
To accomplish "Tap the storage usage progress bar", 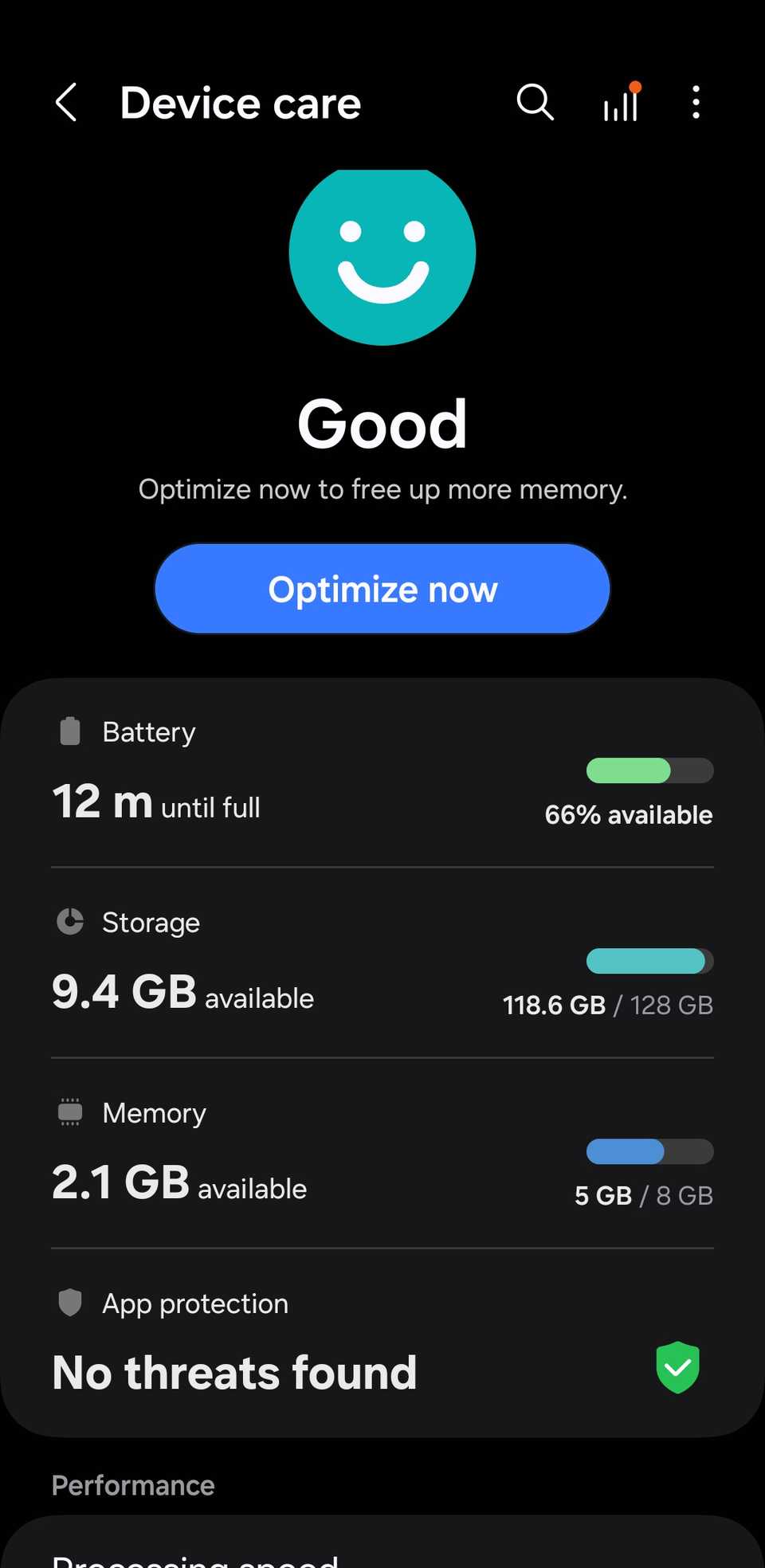I will [649, 961].
